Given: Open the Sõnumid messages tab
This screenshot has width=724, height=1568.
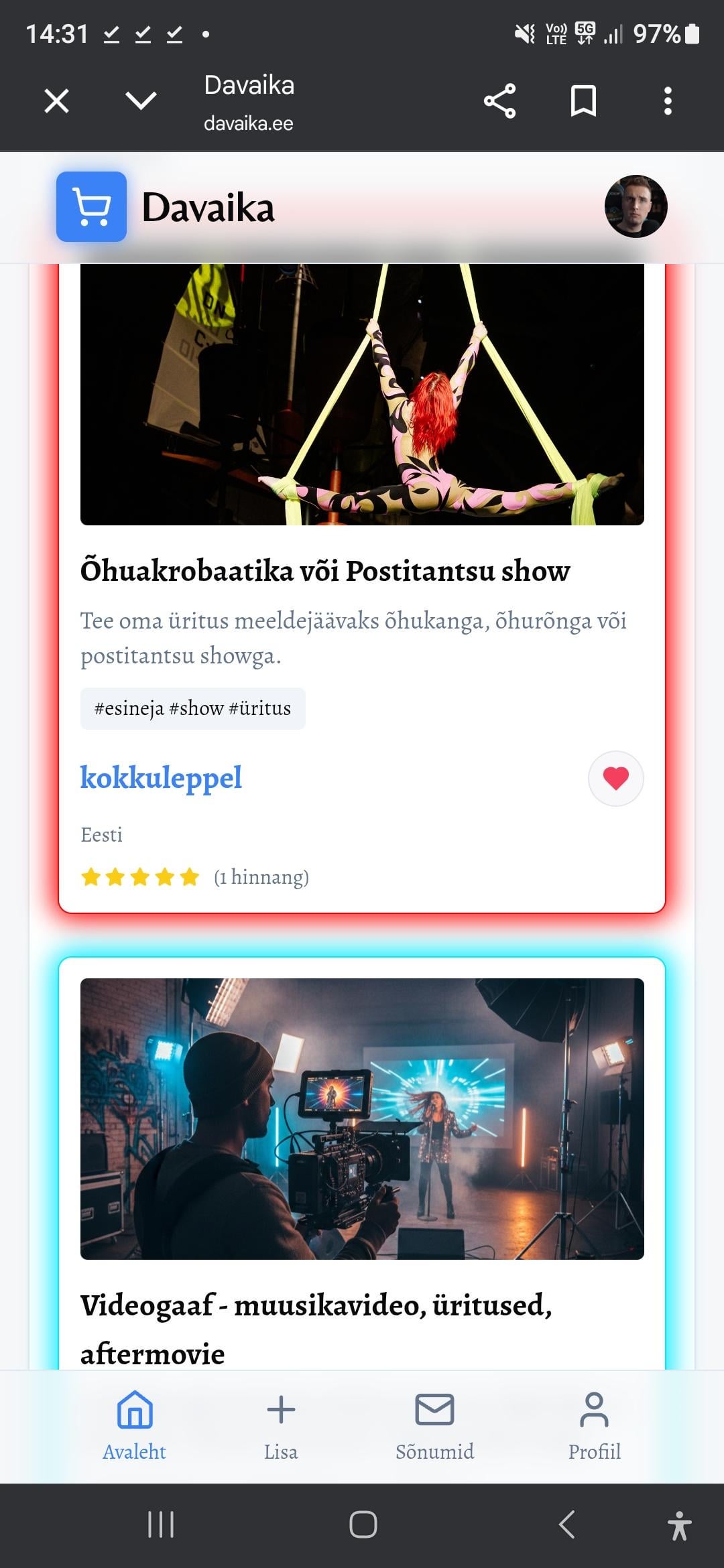Looking at the screenshot, I should pyautogui.click(x=434, y=1425).
